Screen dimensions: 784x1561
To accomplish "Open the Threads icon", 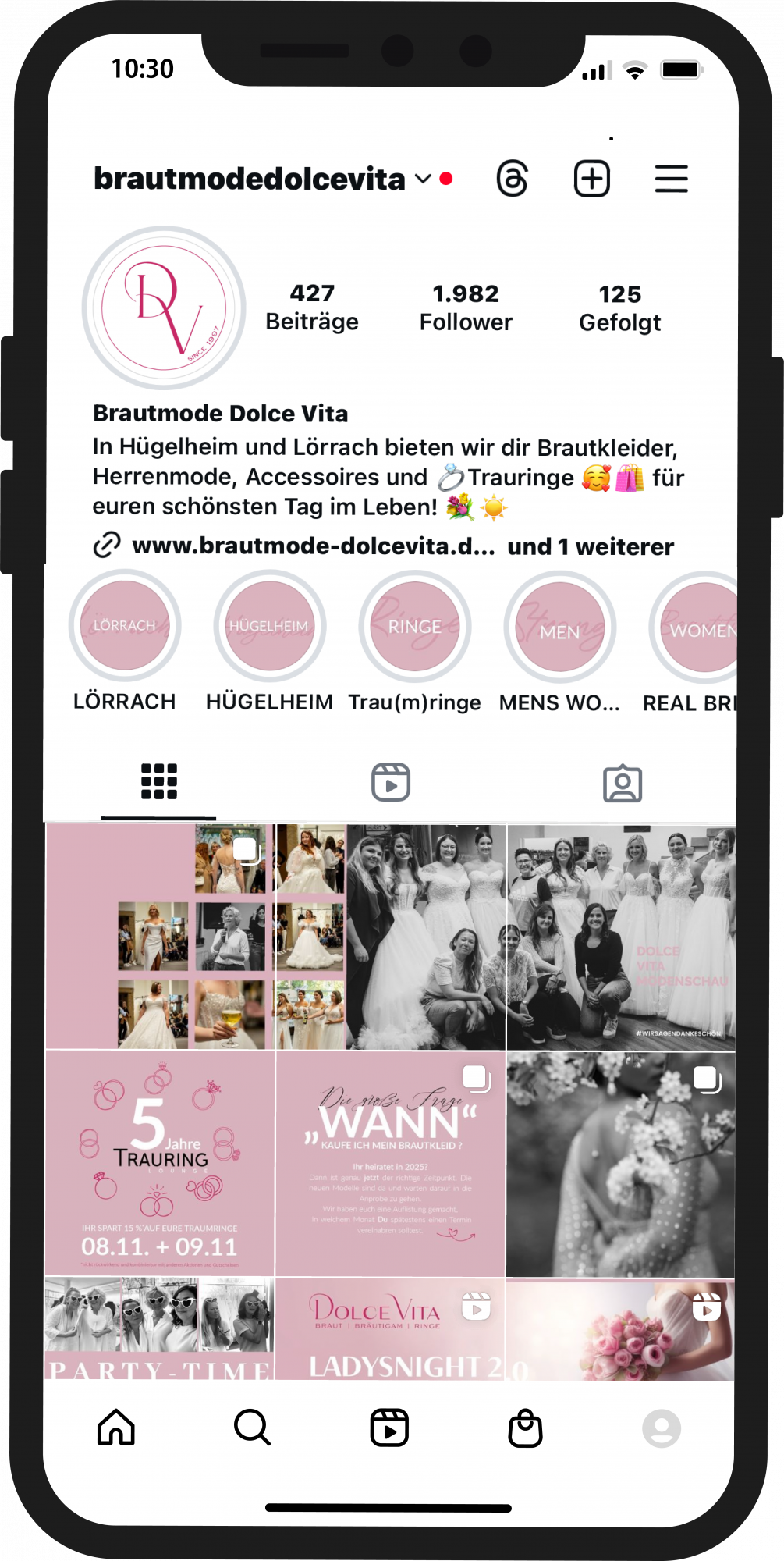I will pos(513,179).
